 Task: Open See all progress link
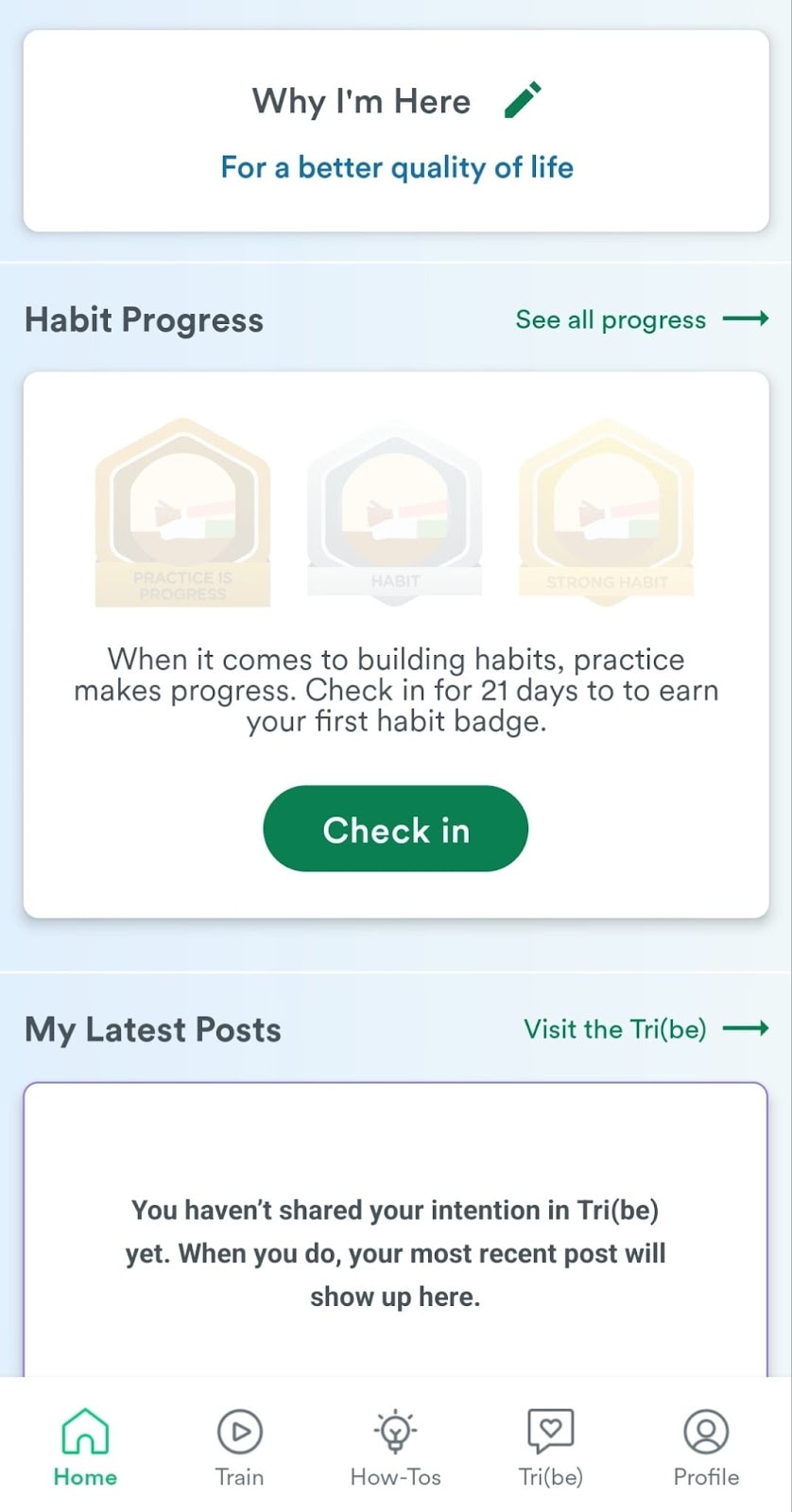(641, 319)
